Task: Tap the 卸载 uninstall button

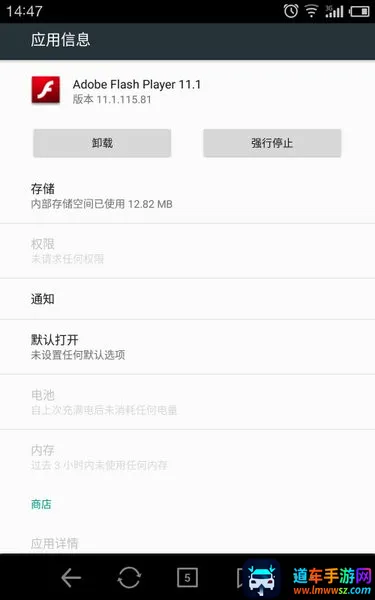Action: pyautogui.click(x=102, y=143)
